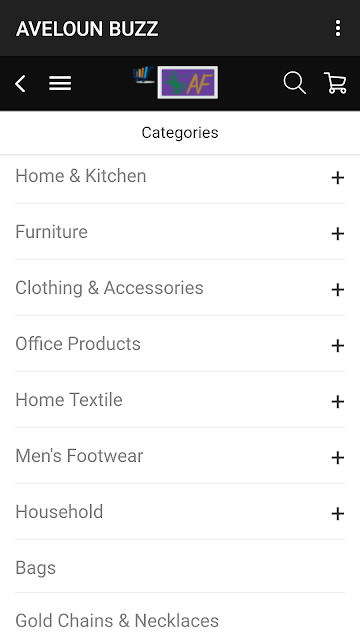Expand the Home Textile category
Screen dimensions: 360x640
tap(338, 402)
